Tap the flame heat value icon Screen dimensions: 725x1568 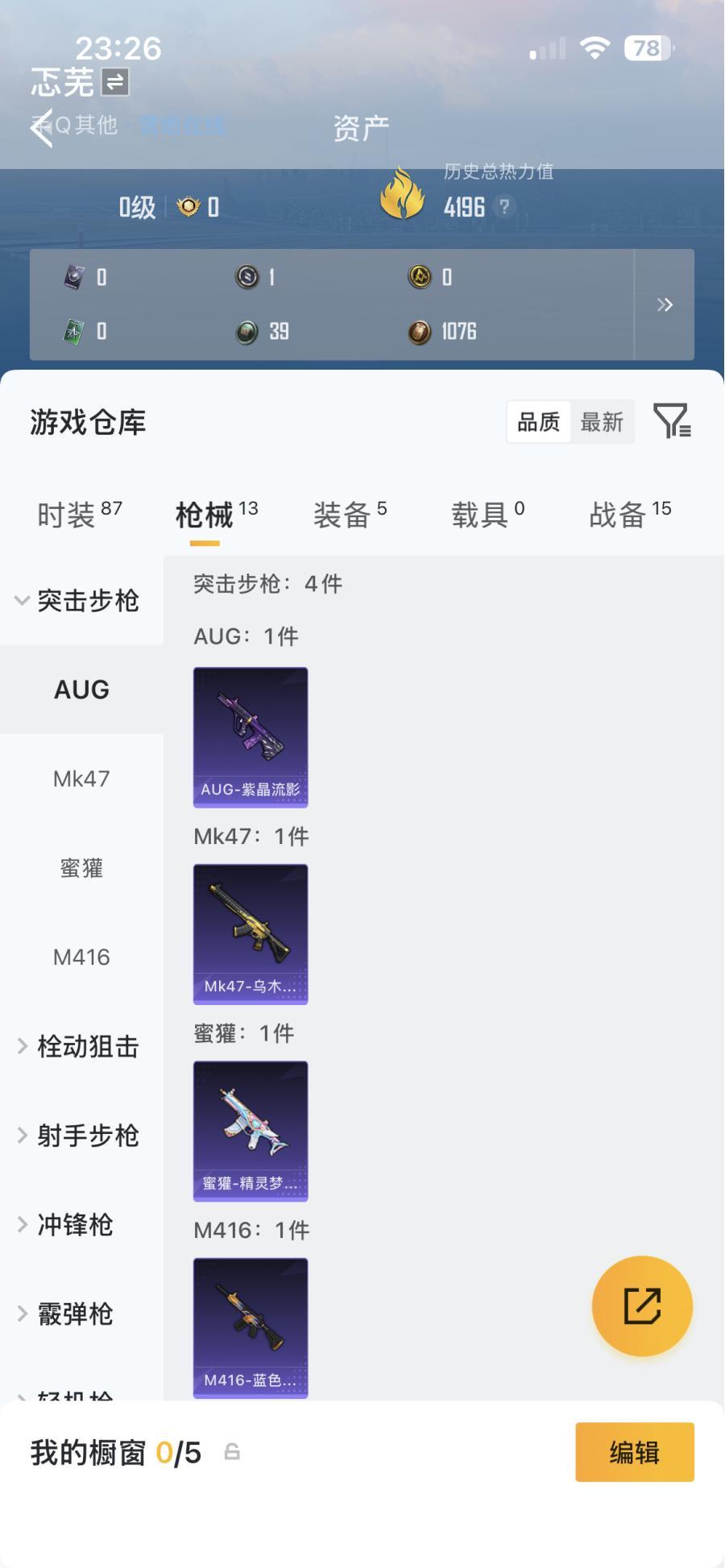[x=403, y=199]
